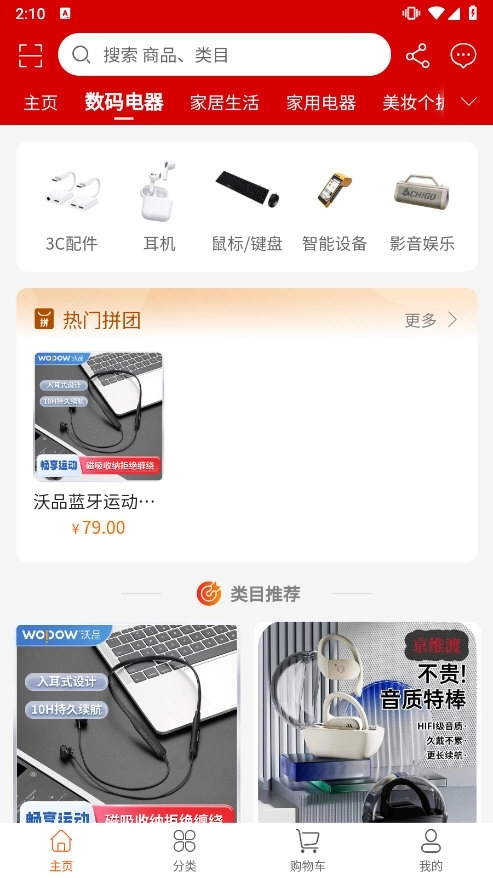Open the 音质特棒 earphone recommendation card
This screenshot has height=878, width=493.
(368, 722)
